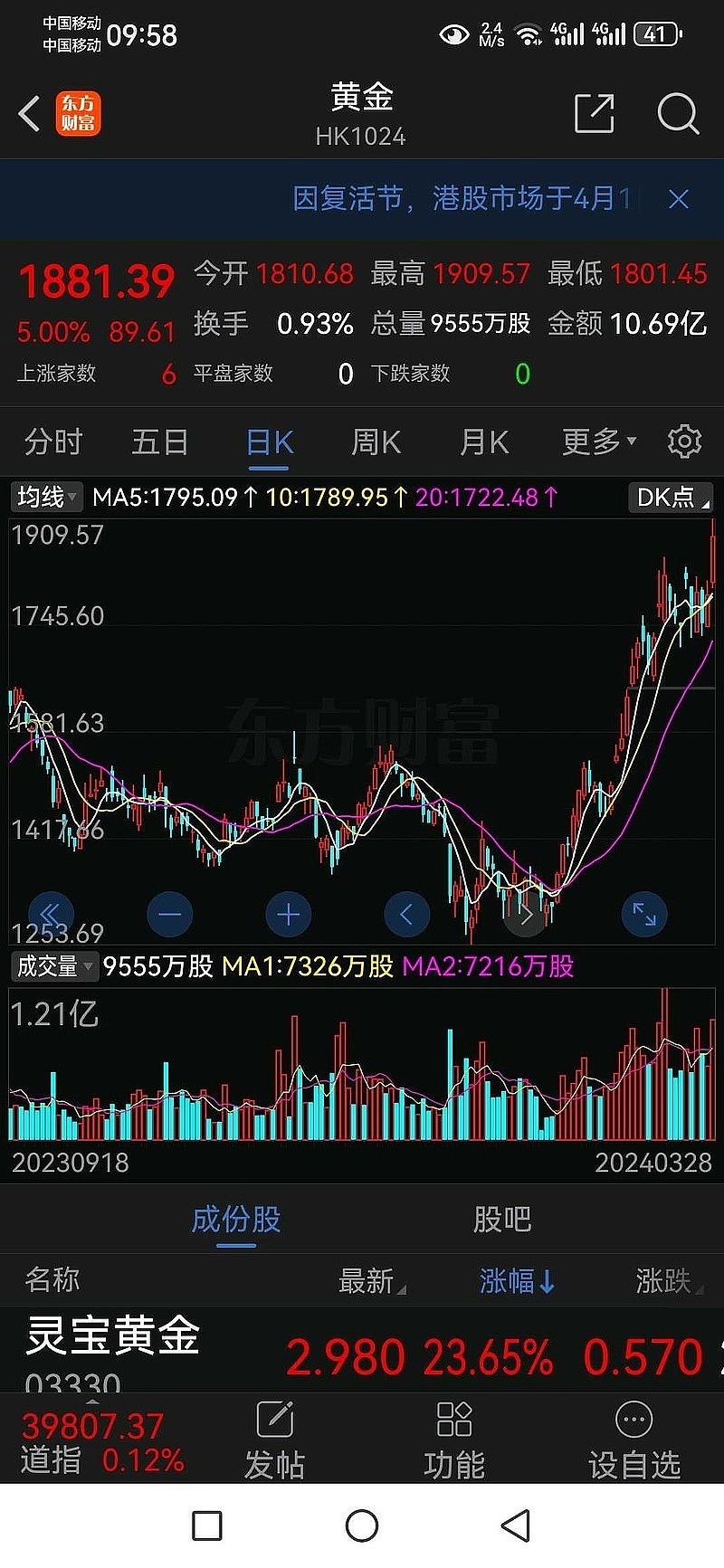
Task: Toggle 涨幅 sort direction
Action: (516, 1280)
